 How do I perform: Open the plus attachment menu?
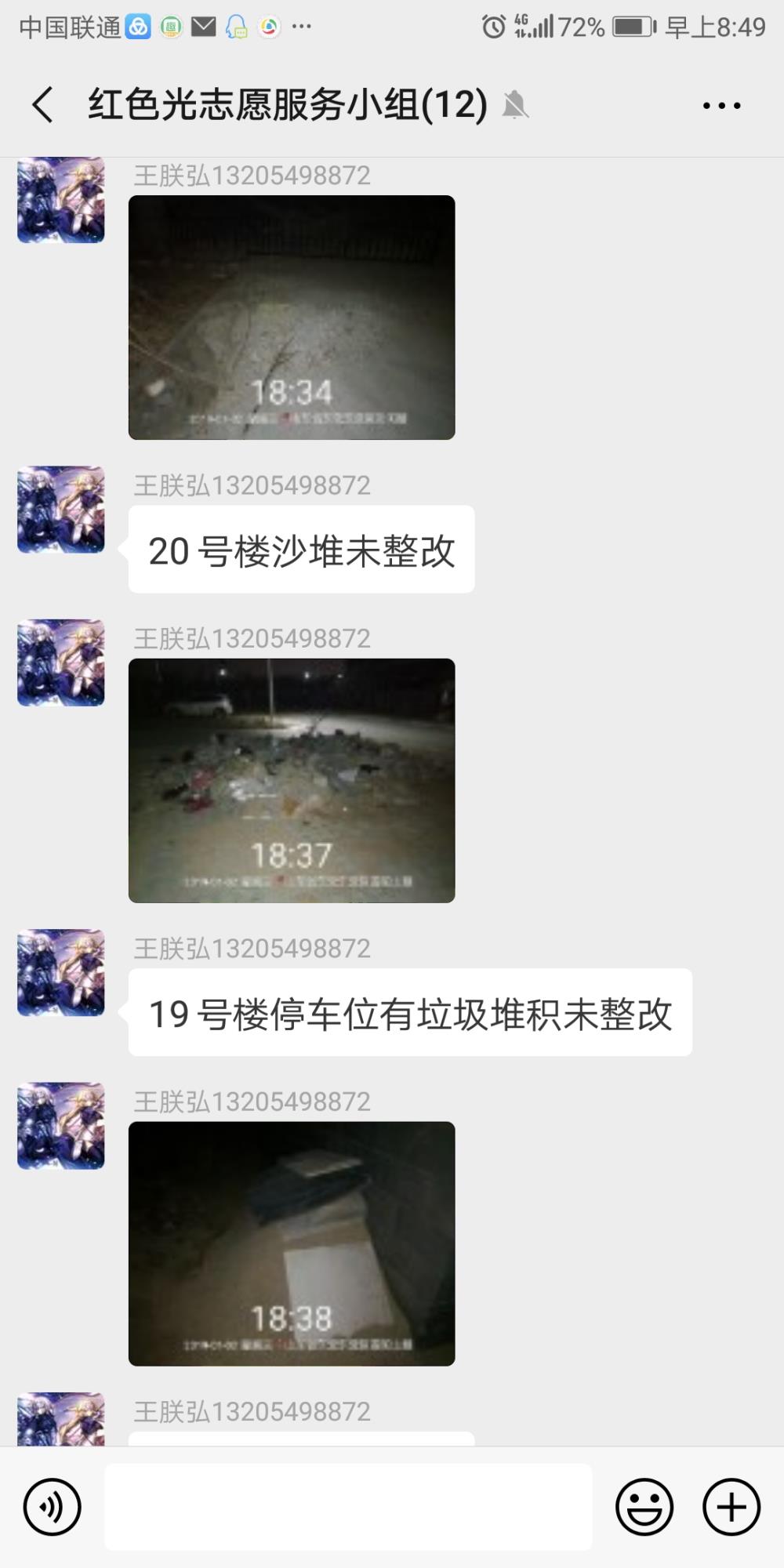(x=731, y=1507)
